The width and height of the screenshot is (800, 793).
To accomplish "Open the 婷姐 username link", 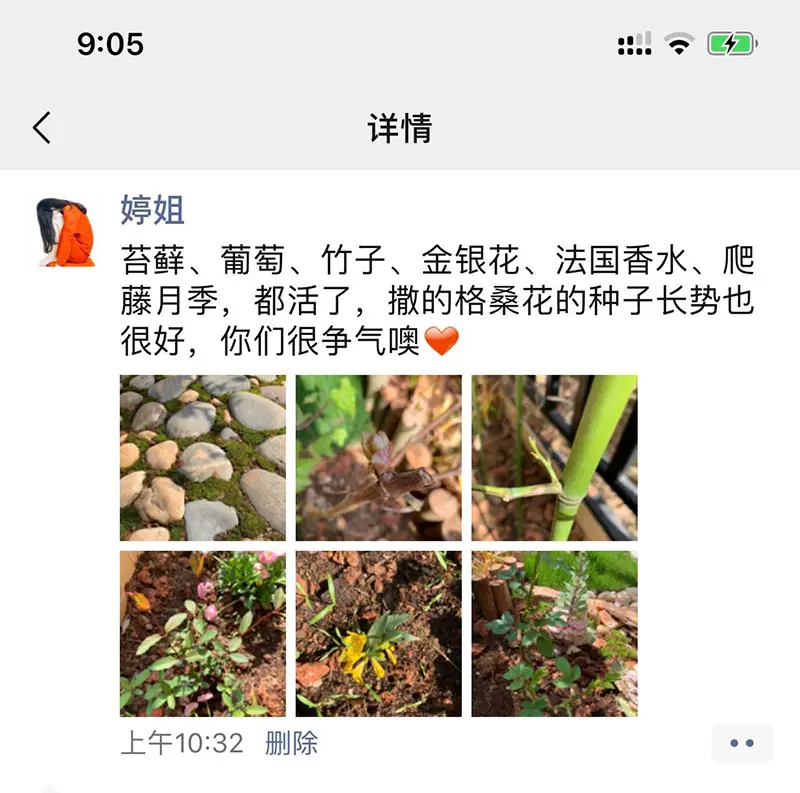I will point(153,210).
